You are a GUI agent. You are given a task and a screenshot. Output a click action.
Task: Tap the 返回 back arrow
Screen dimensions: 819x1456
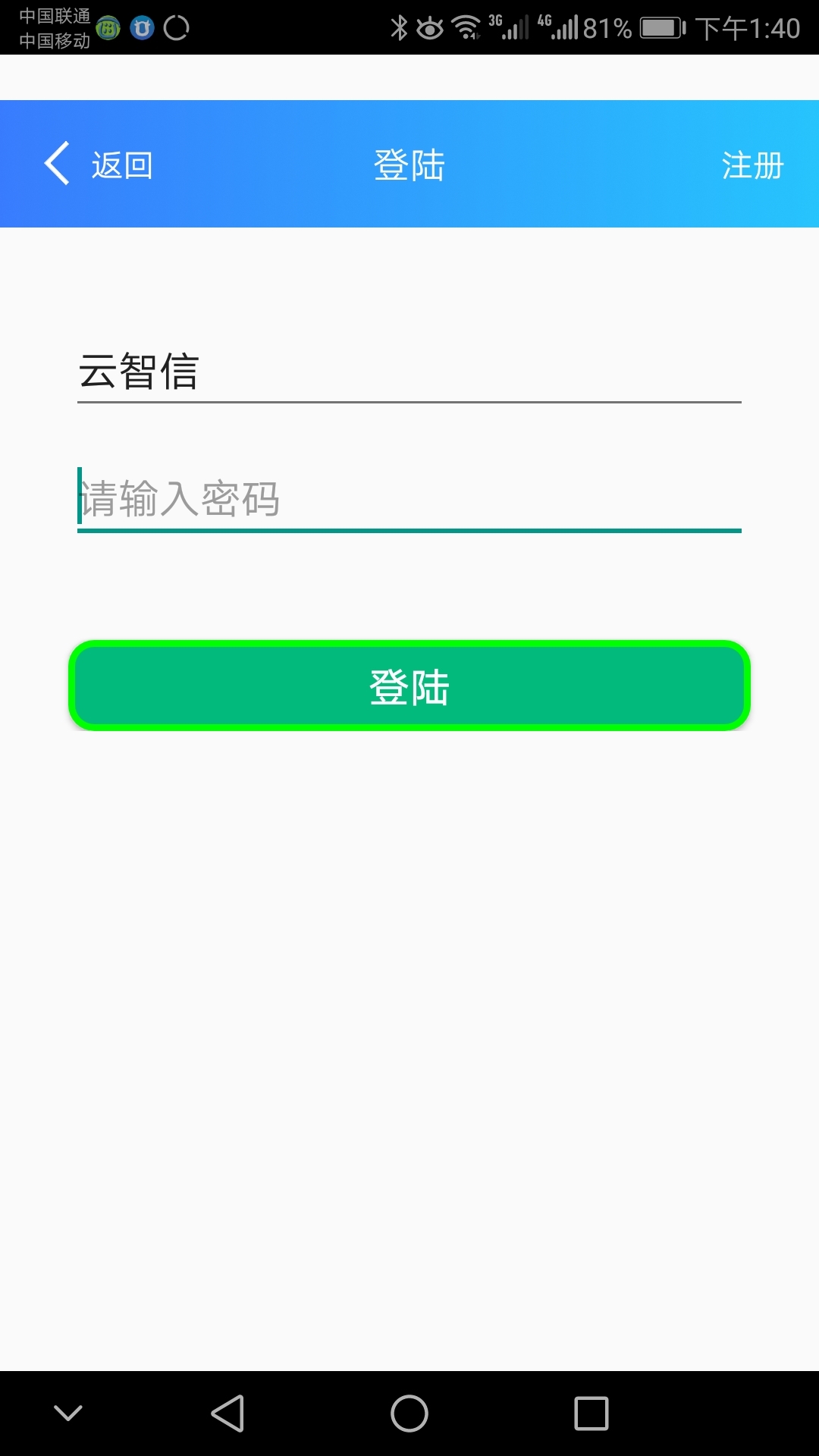(57, 163)
